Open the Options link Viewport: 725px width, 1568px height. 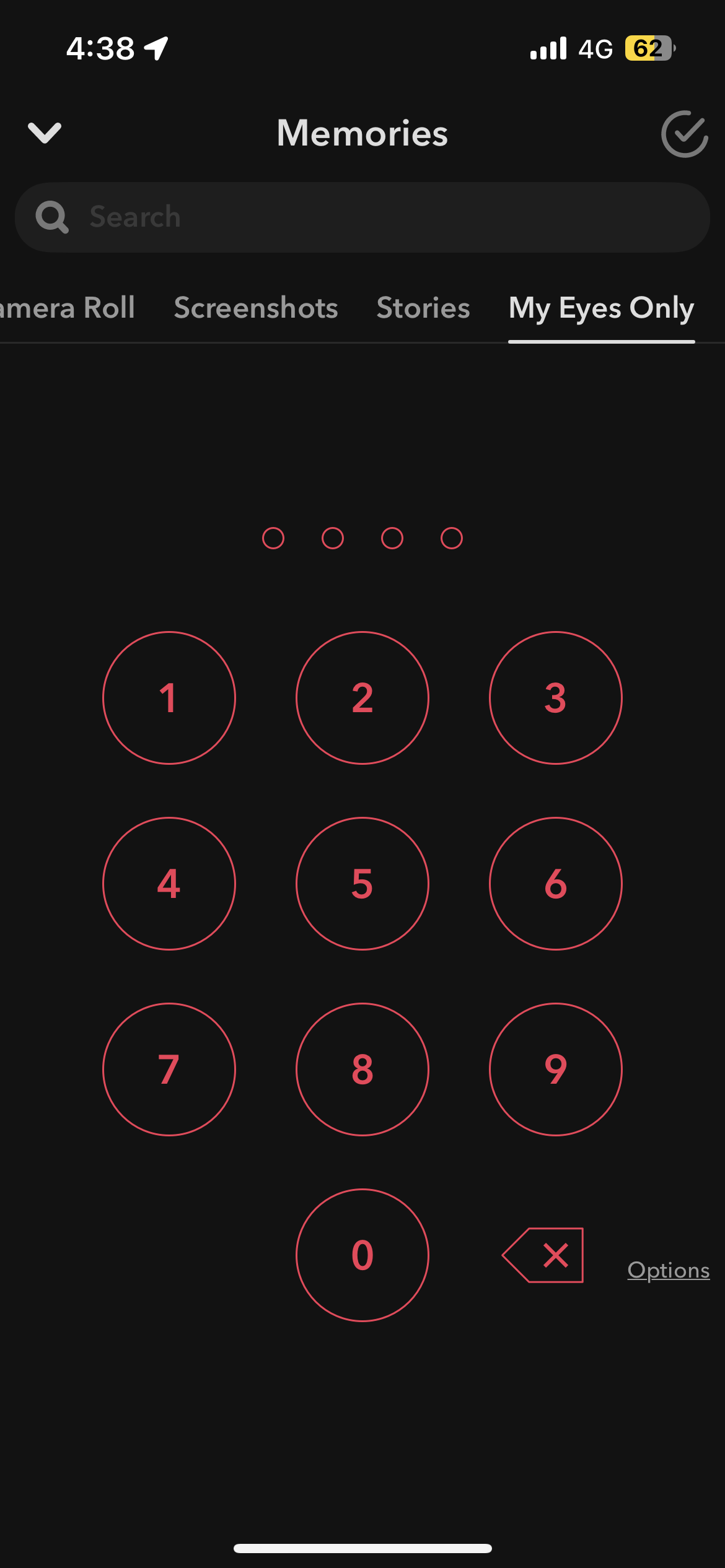coord(668,1270)
